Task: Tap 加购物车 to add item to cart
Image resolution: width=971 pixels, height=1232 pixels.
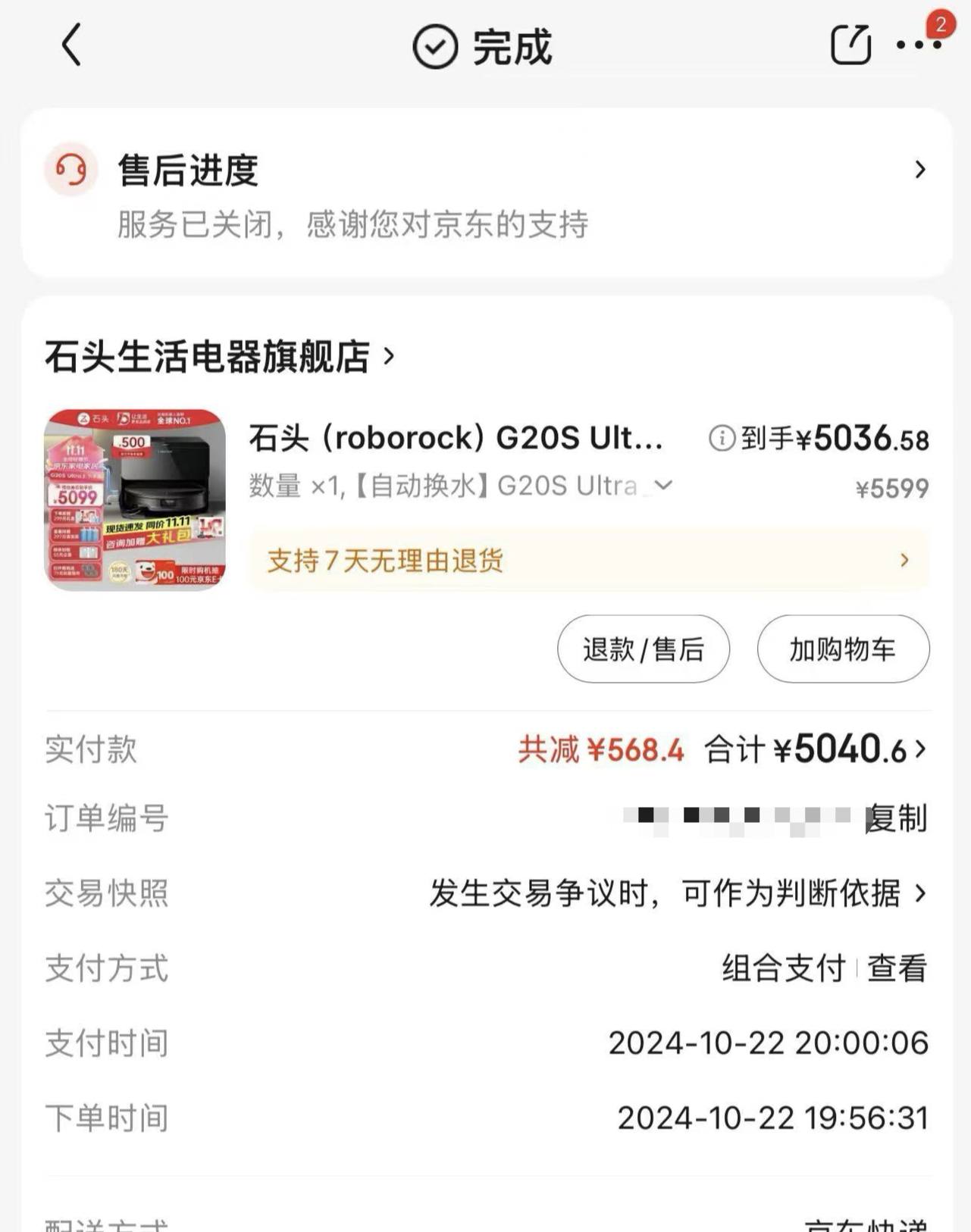Action: (843, 649)
